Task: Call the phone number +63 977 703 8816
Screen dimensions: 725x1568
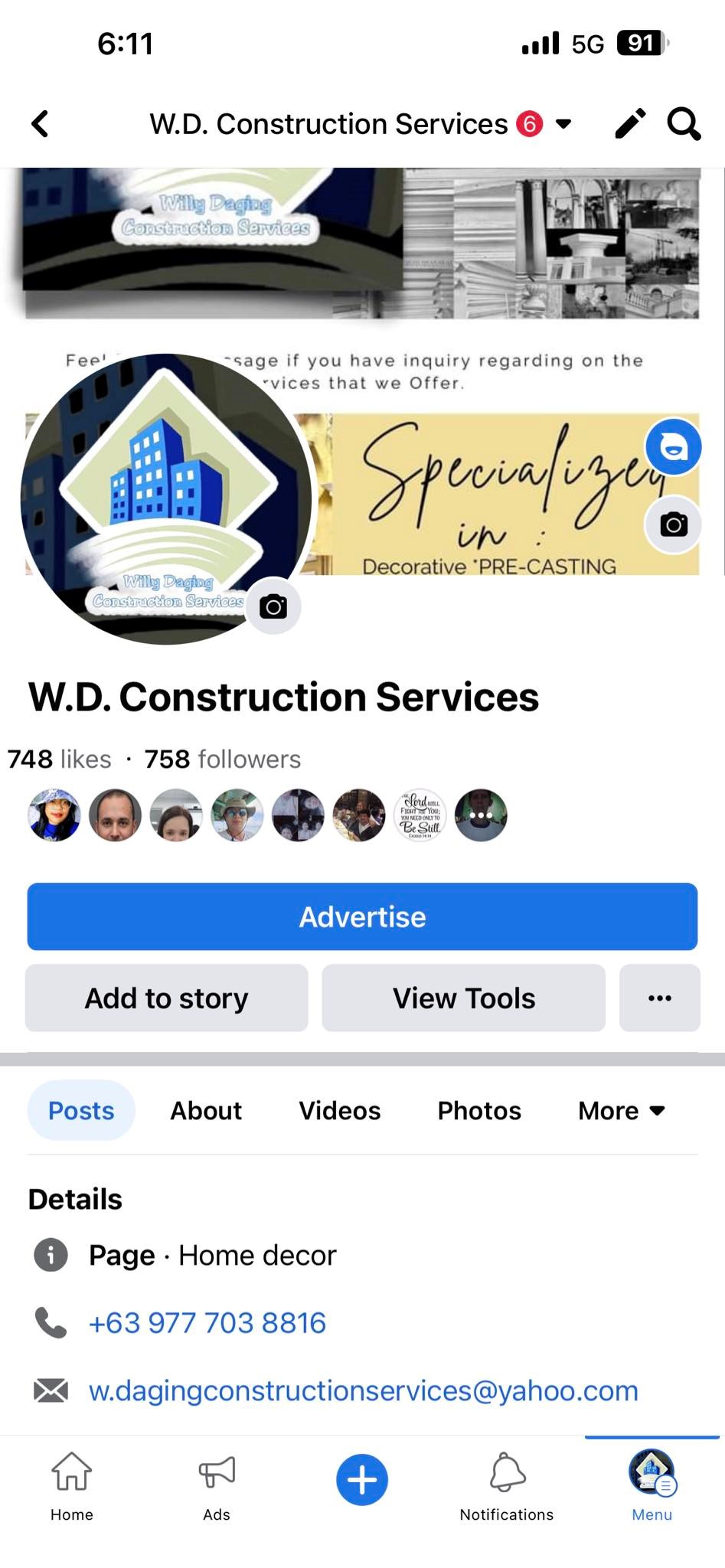Action: (x=207, y=1323)
